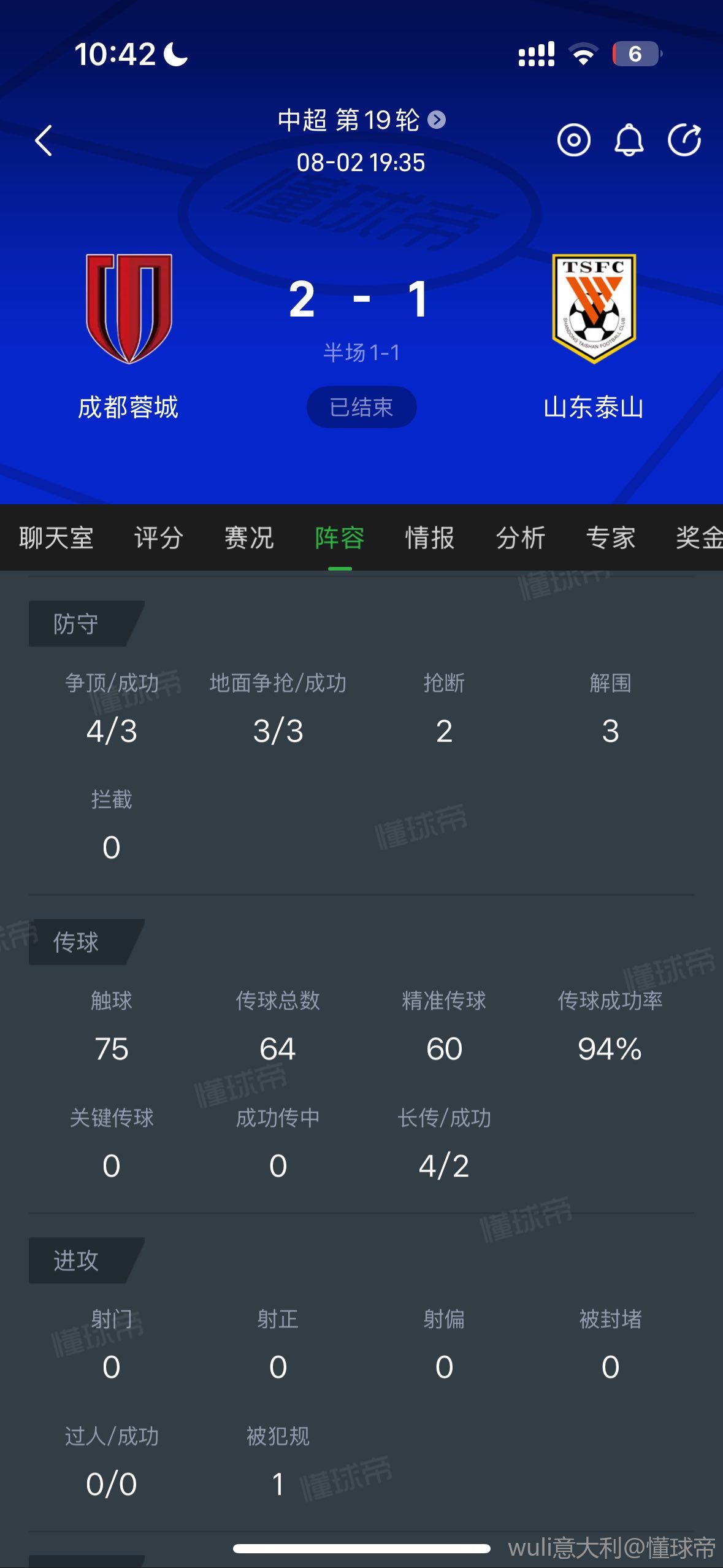Switch to the 奖金 tab
Screen dimensions: 723x1568
(698, 538)
